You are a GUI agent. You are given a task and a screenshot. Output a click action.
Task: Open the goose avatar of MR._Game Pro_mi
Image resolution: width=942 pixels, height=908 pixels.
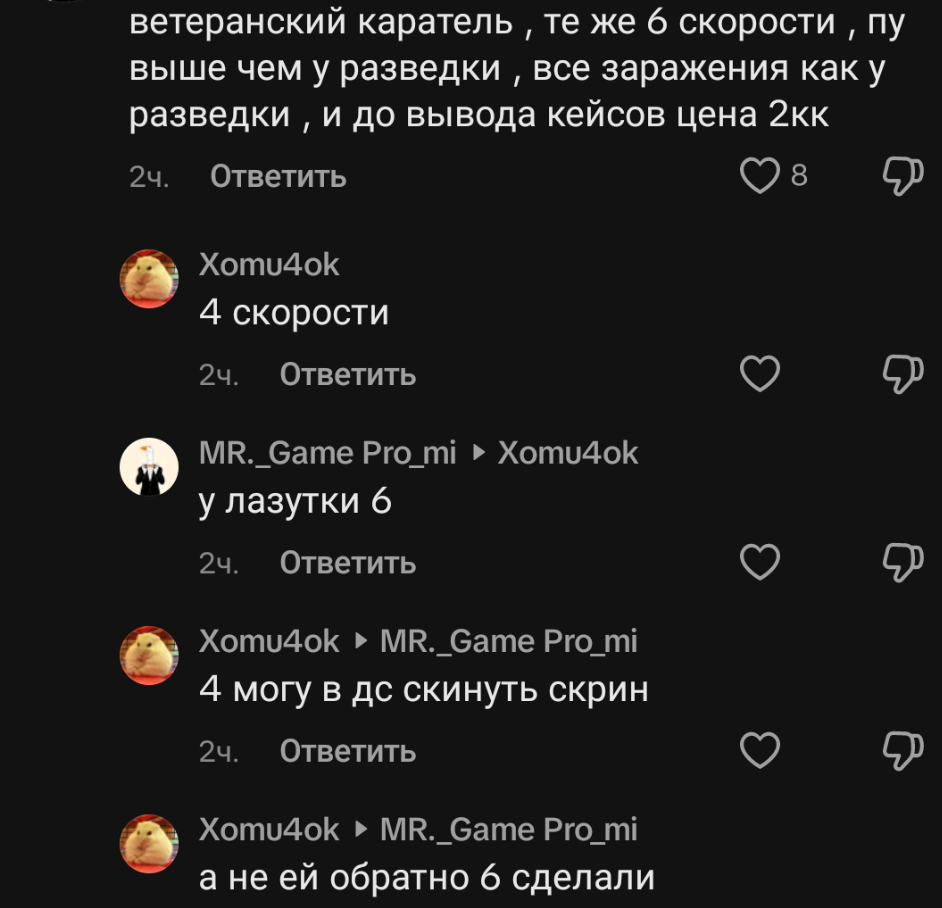149,466
